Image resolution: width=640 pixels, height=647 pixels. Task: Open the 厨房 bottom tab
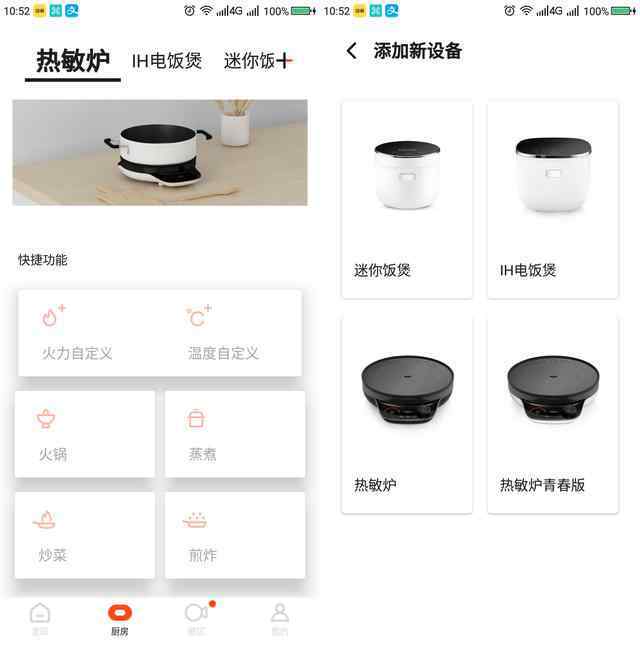[x=120, y=618]
